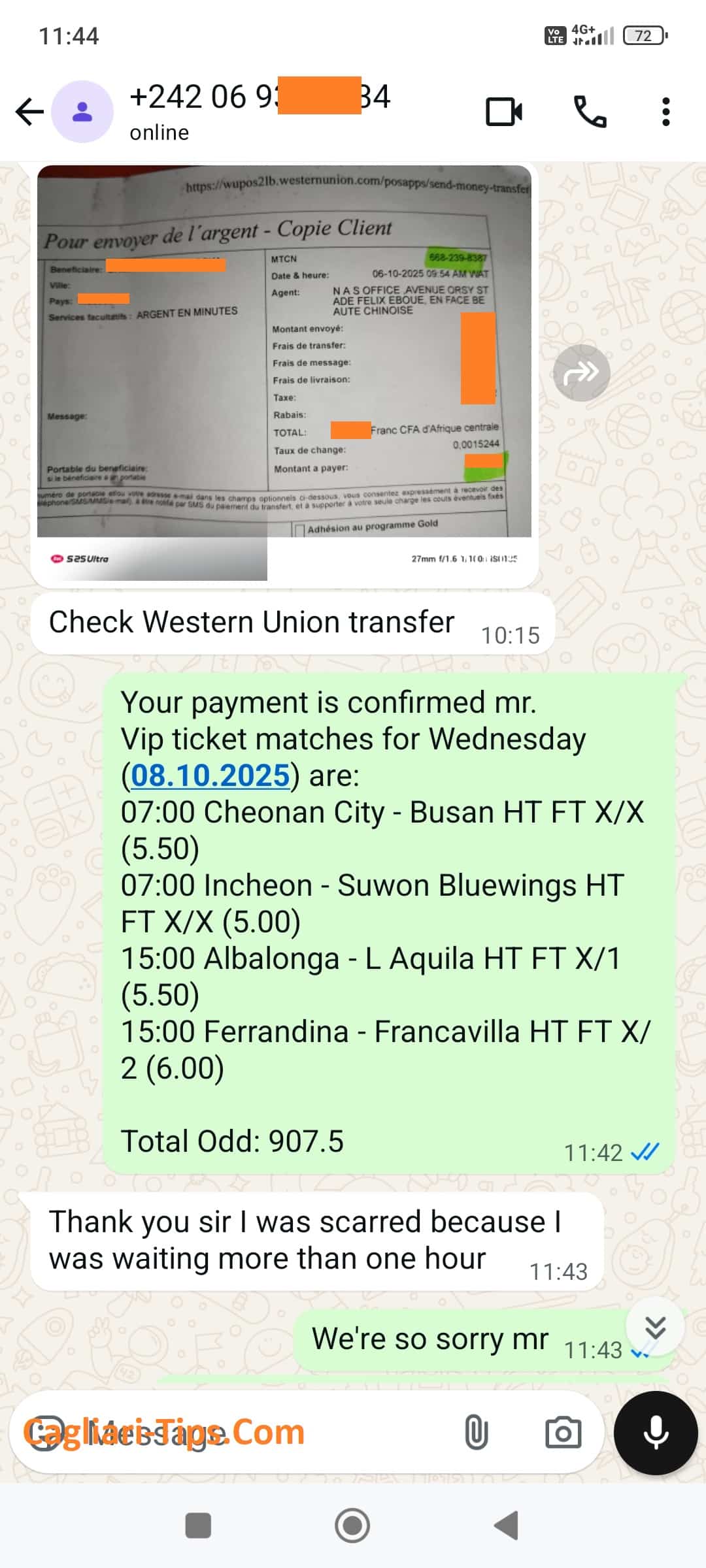Screen dimensions: 706x1568
Task: Go to the phone's home screen
Action: [x=352, y=1526]
